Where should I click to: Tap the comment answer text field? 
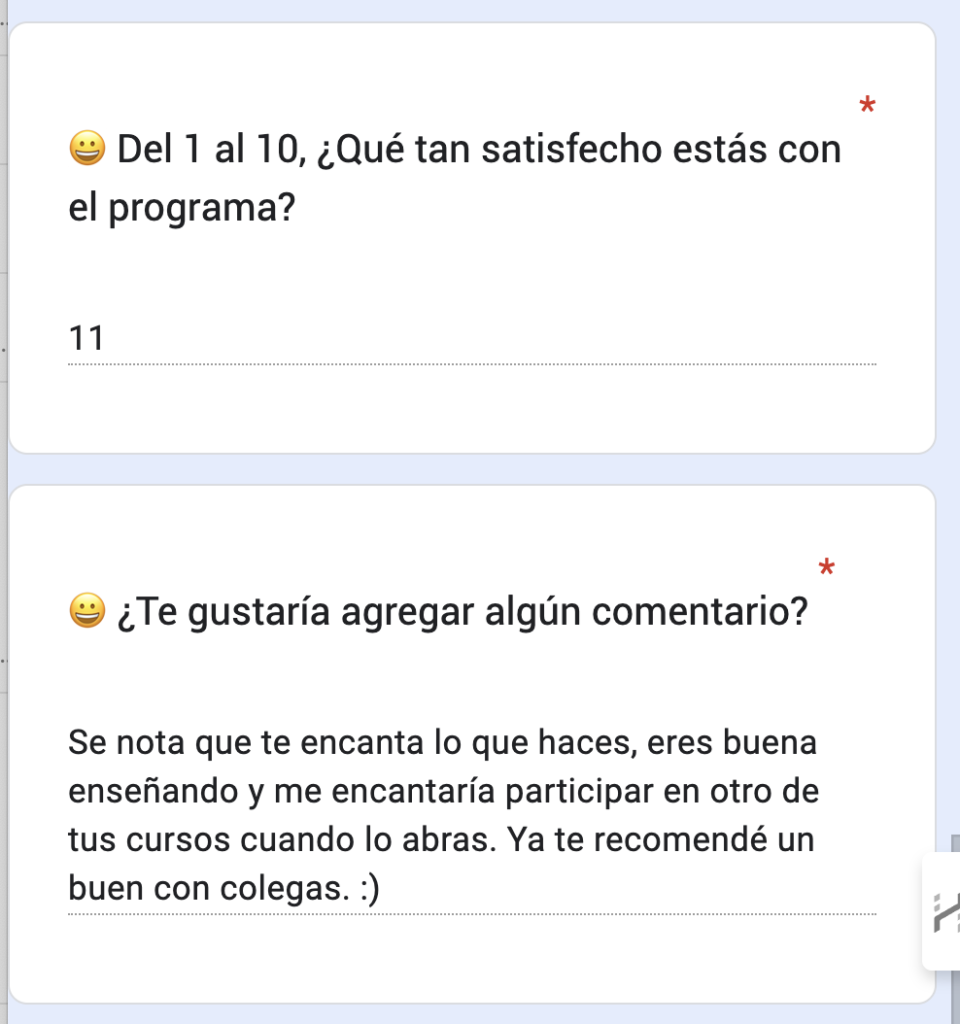coord(470,815)
